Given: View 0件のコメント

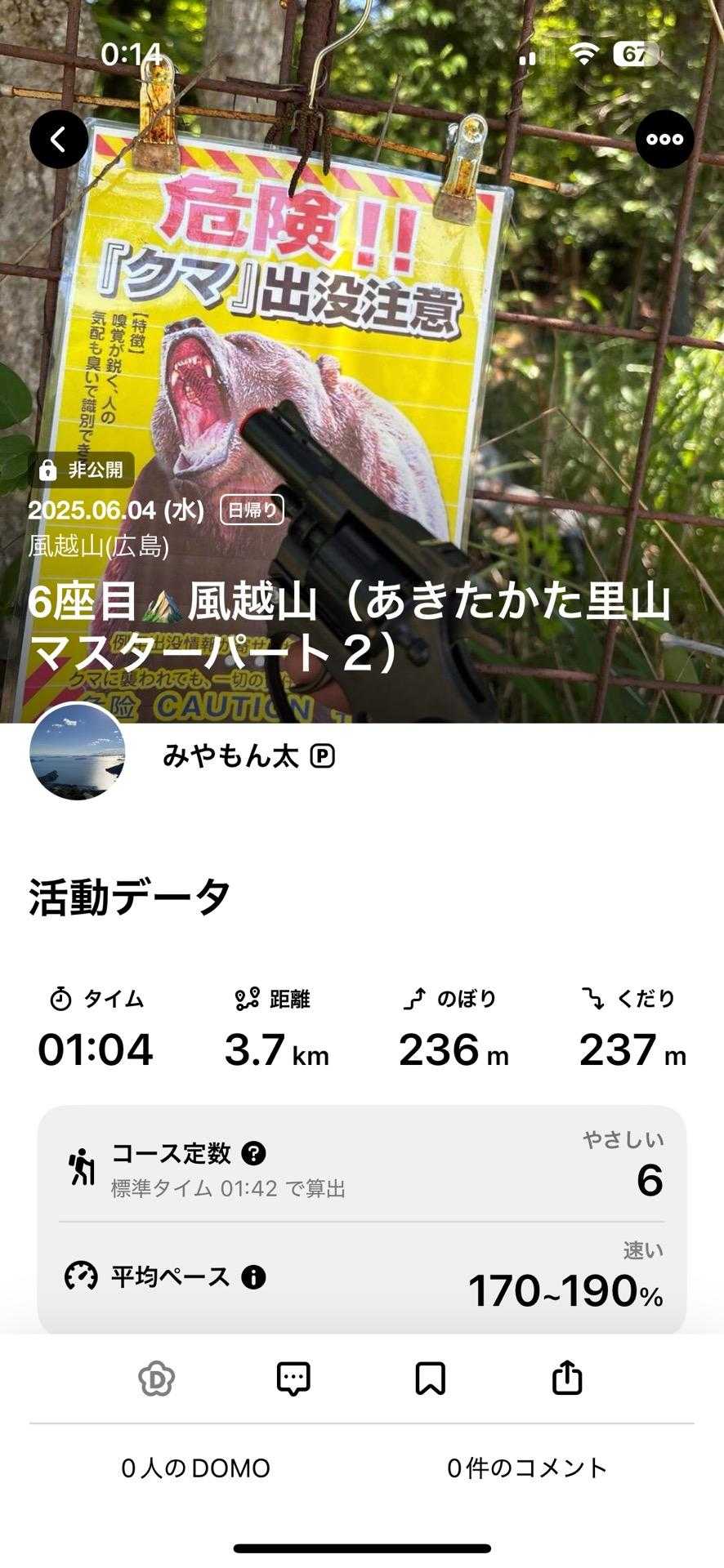Looking at the screenshot, I should click(527, 1468).
